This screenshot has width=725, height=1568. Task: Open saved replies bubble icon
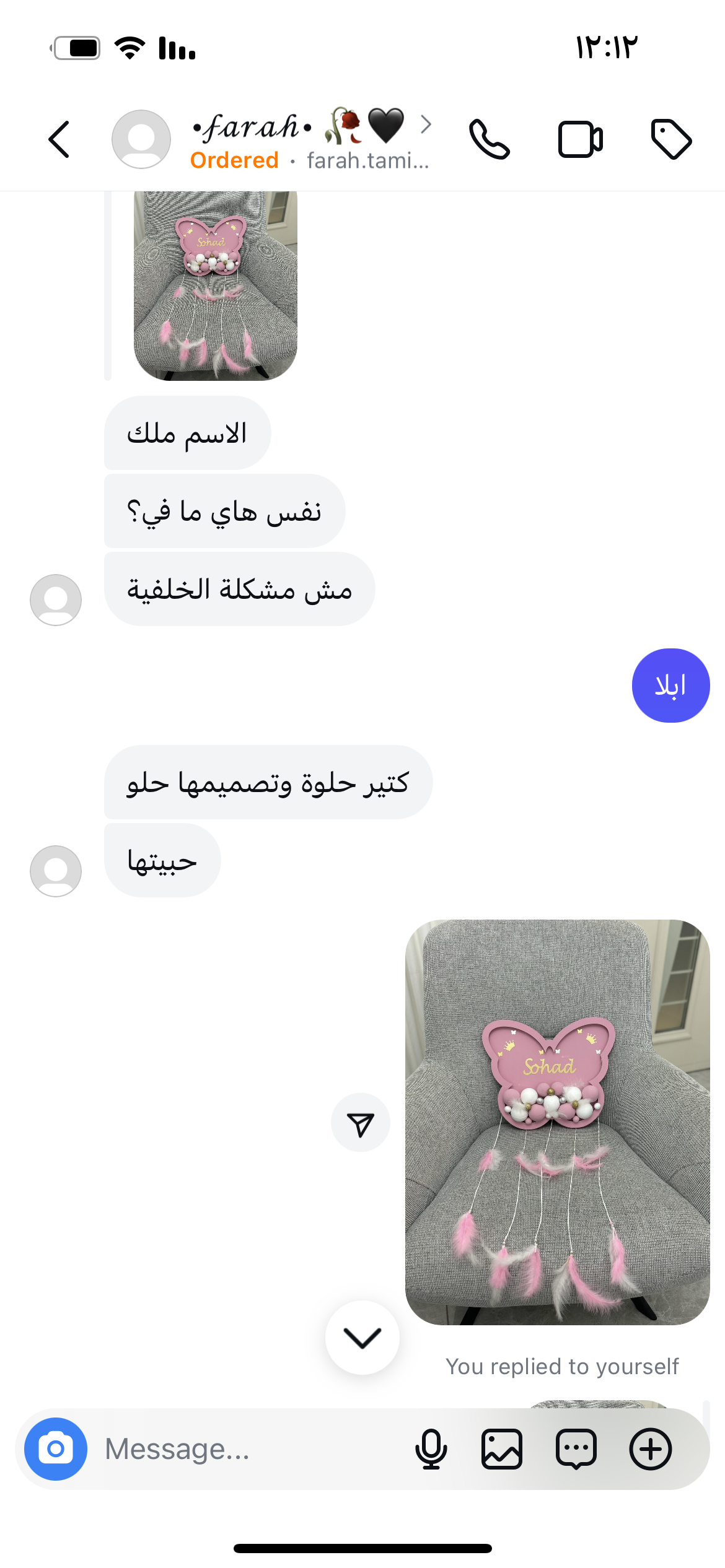(x=576, y=1449)
